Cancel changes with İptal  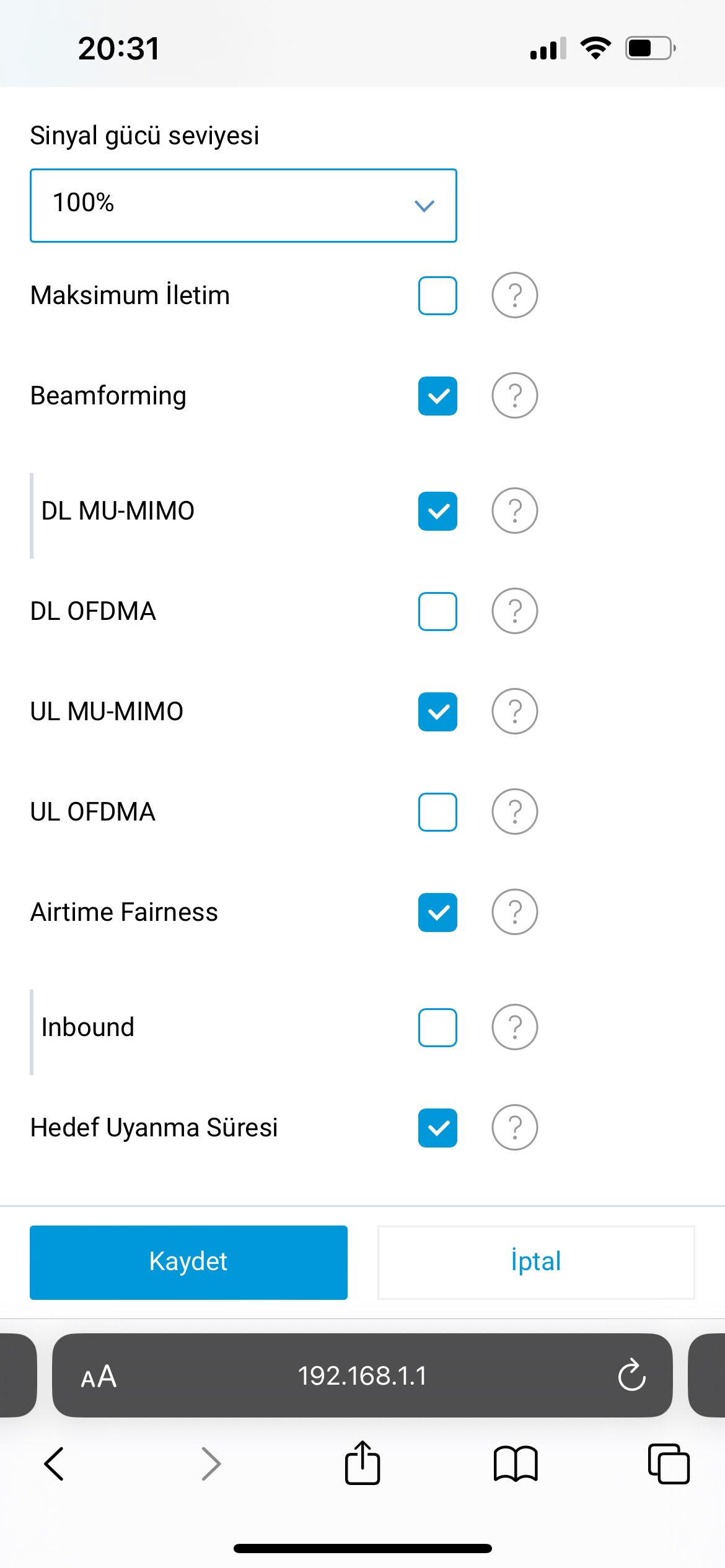[x=536, y=1262]
